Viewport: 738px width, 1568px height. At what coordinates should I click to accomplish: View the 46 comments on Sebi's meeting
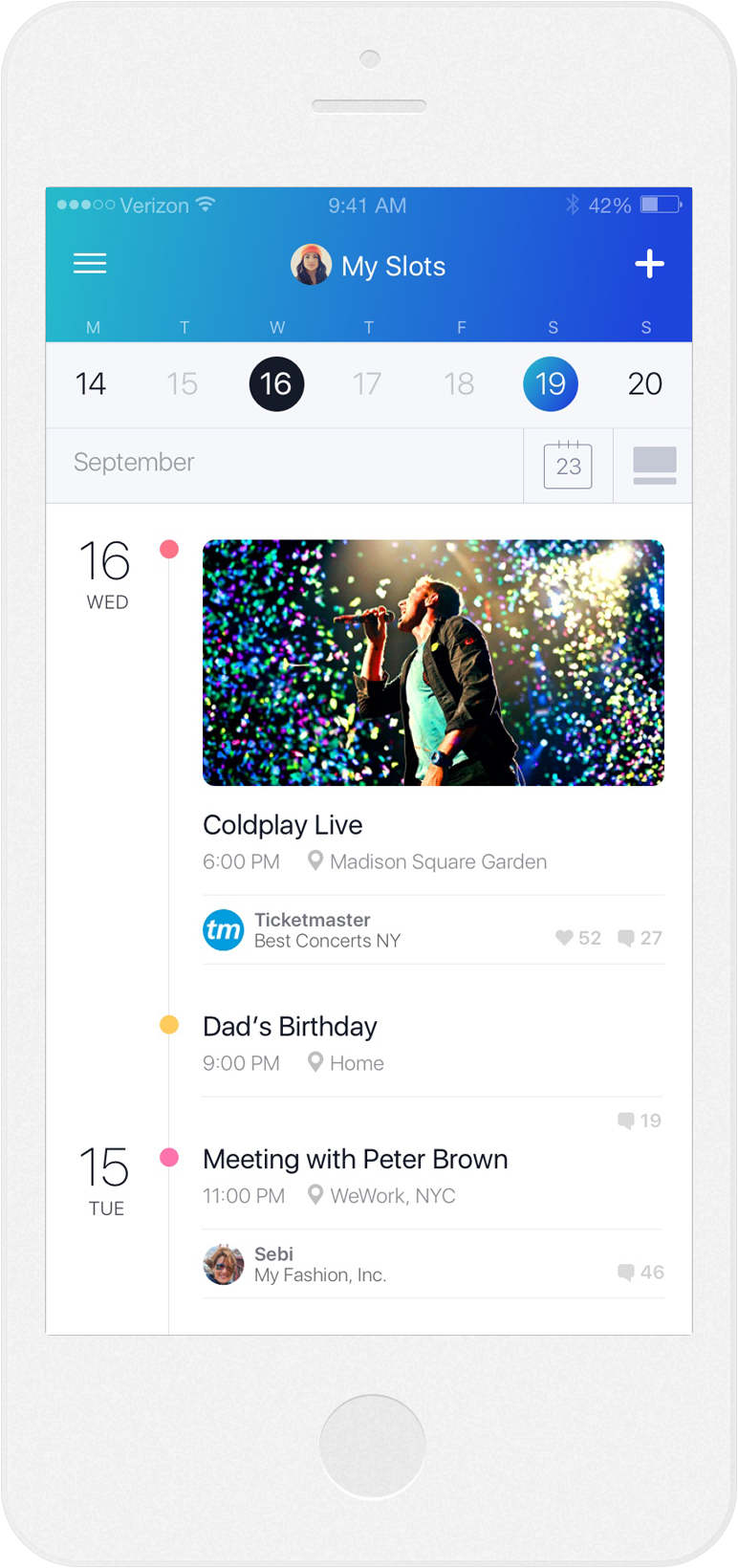point(640,1273)
